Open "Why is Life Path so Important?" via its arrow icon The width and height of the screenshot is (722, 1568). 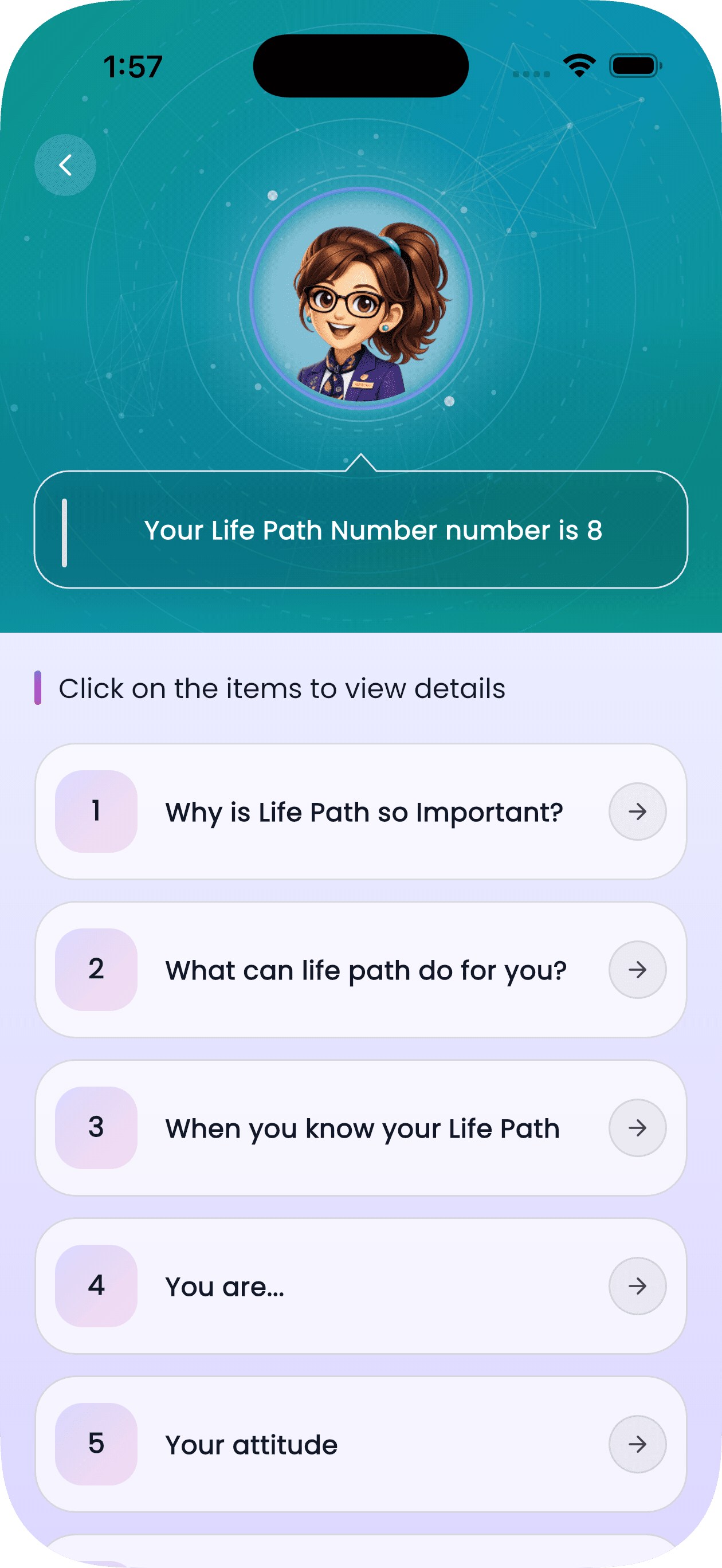(637, 812)
